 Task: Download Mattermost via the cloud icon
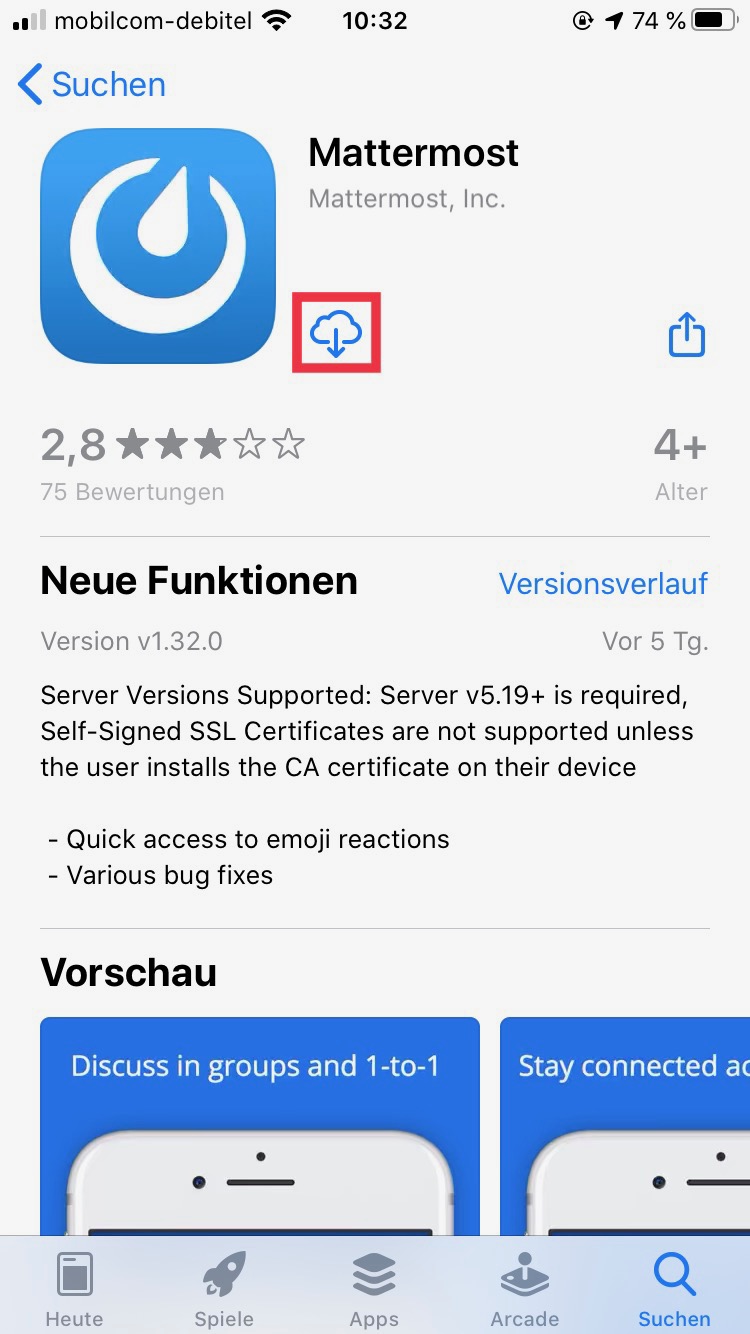pos(336,333)
